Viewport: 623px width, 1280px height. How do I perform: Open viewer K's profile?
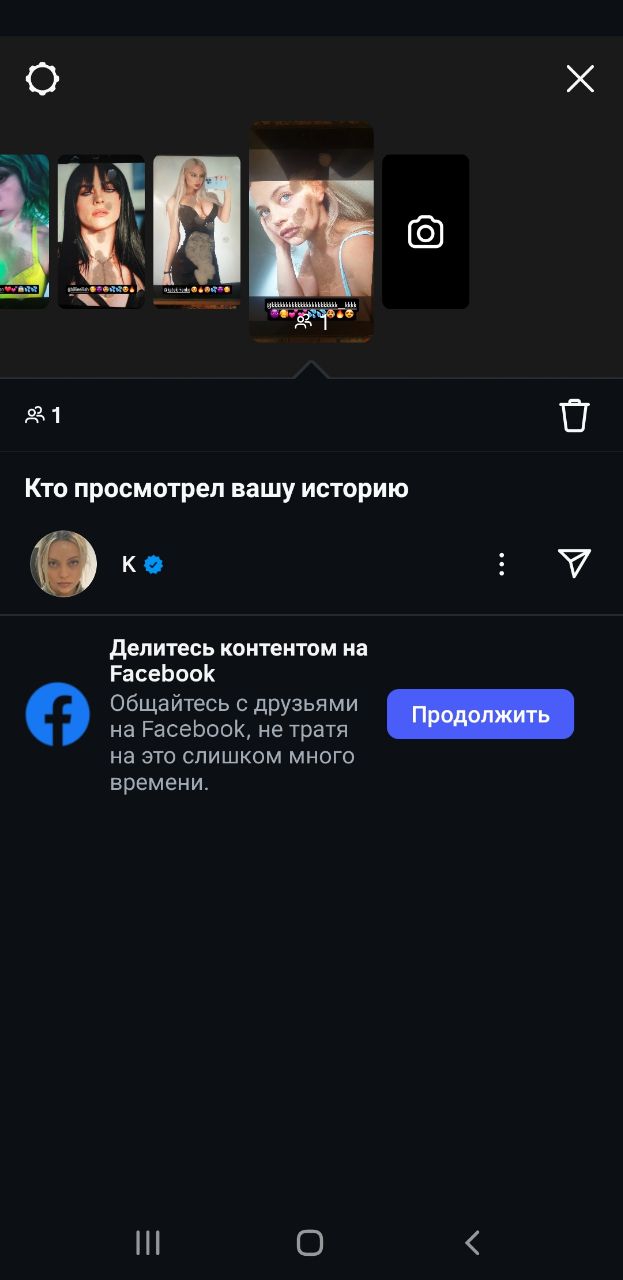(x=64, y=564)
